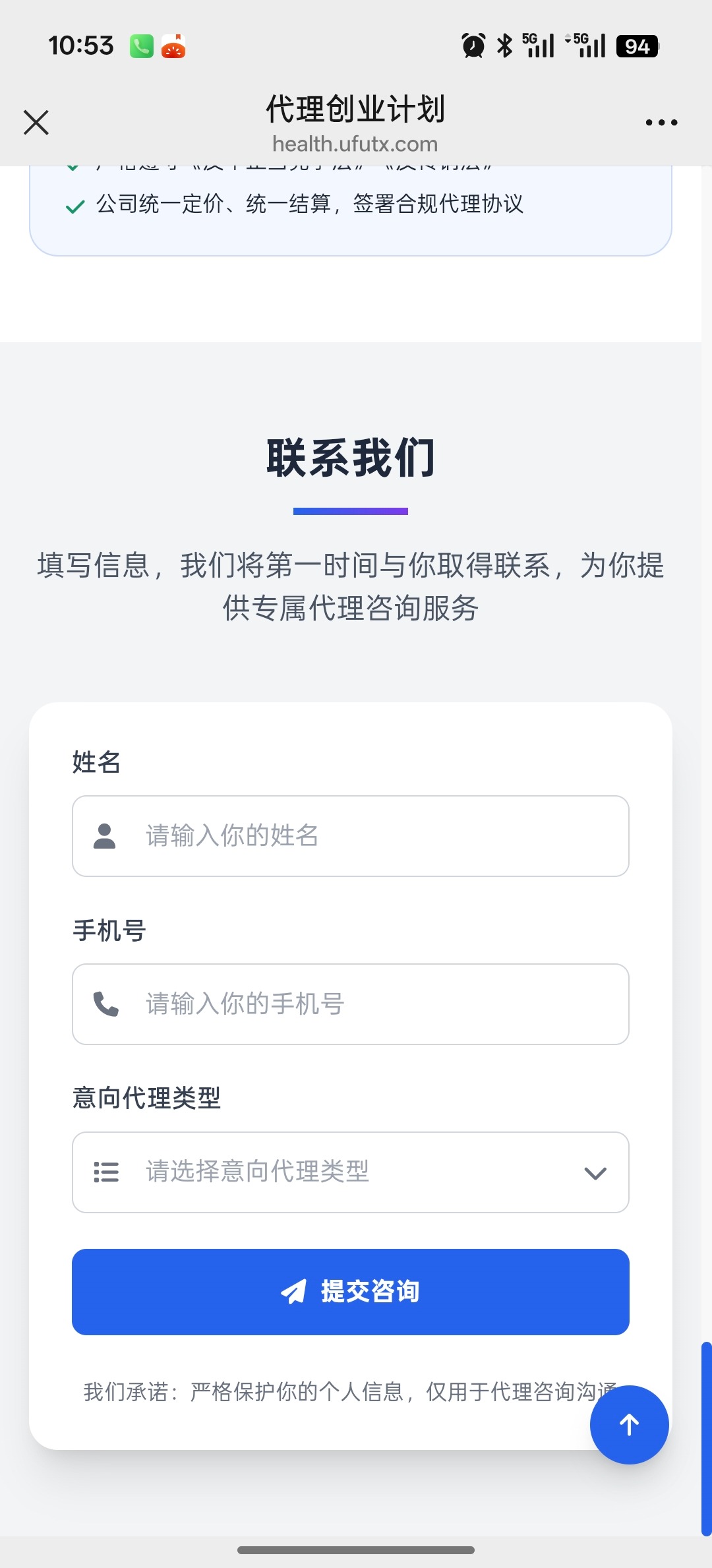This screenshot has height=1568, width=712.
Task: Tap the green ongoing call indicator in status bar
Action: (140, 45)
